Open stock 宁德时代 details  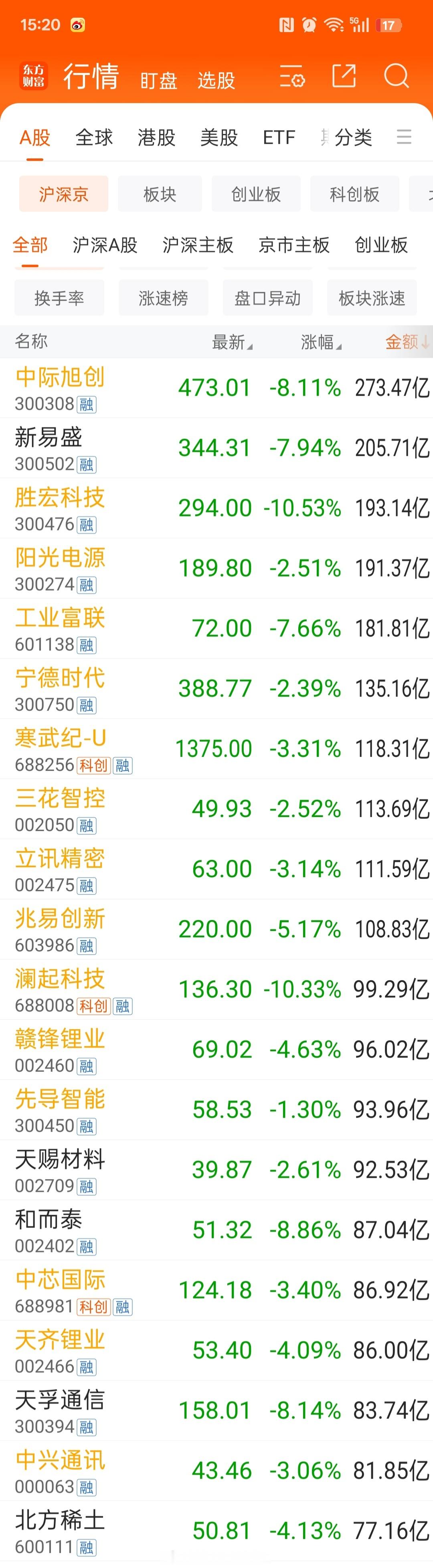pyautogui.click(x=216, y=689)
